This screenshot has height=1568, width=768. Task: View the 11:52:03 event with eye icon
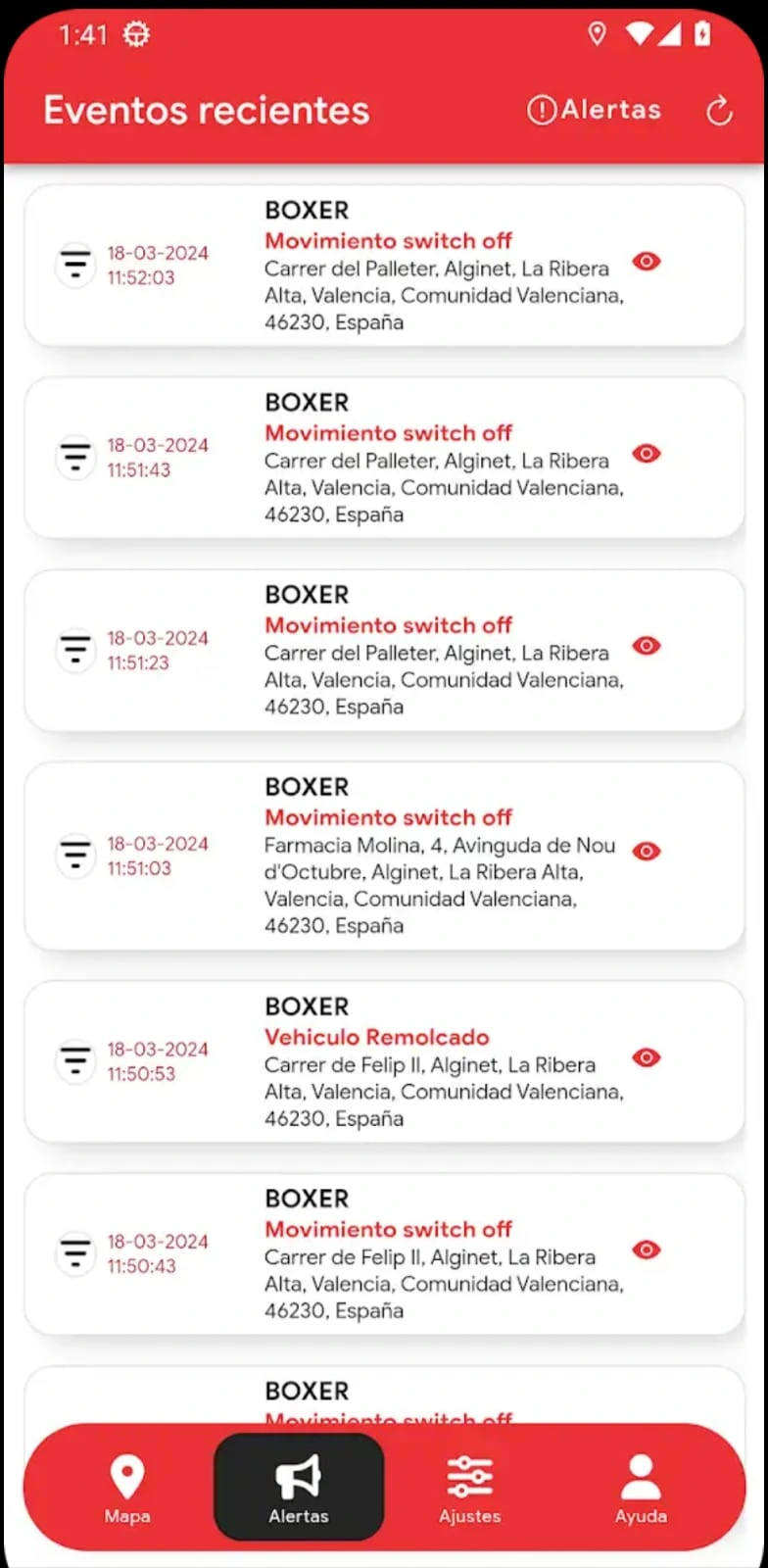click(x=647, y=262)
